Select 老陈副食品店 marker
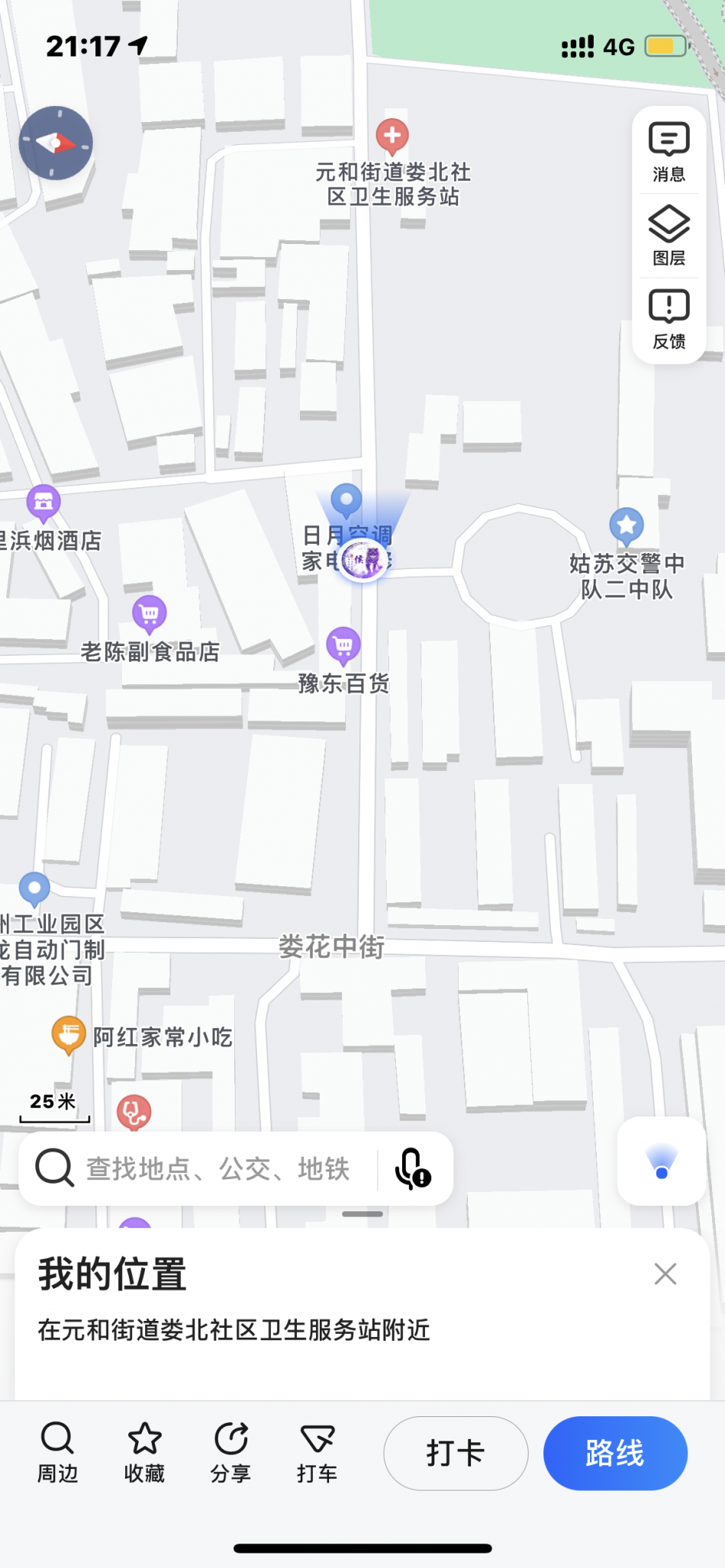The height and width of the screenshot is (1568, 725). tap(150, 613)
